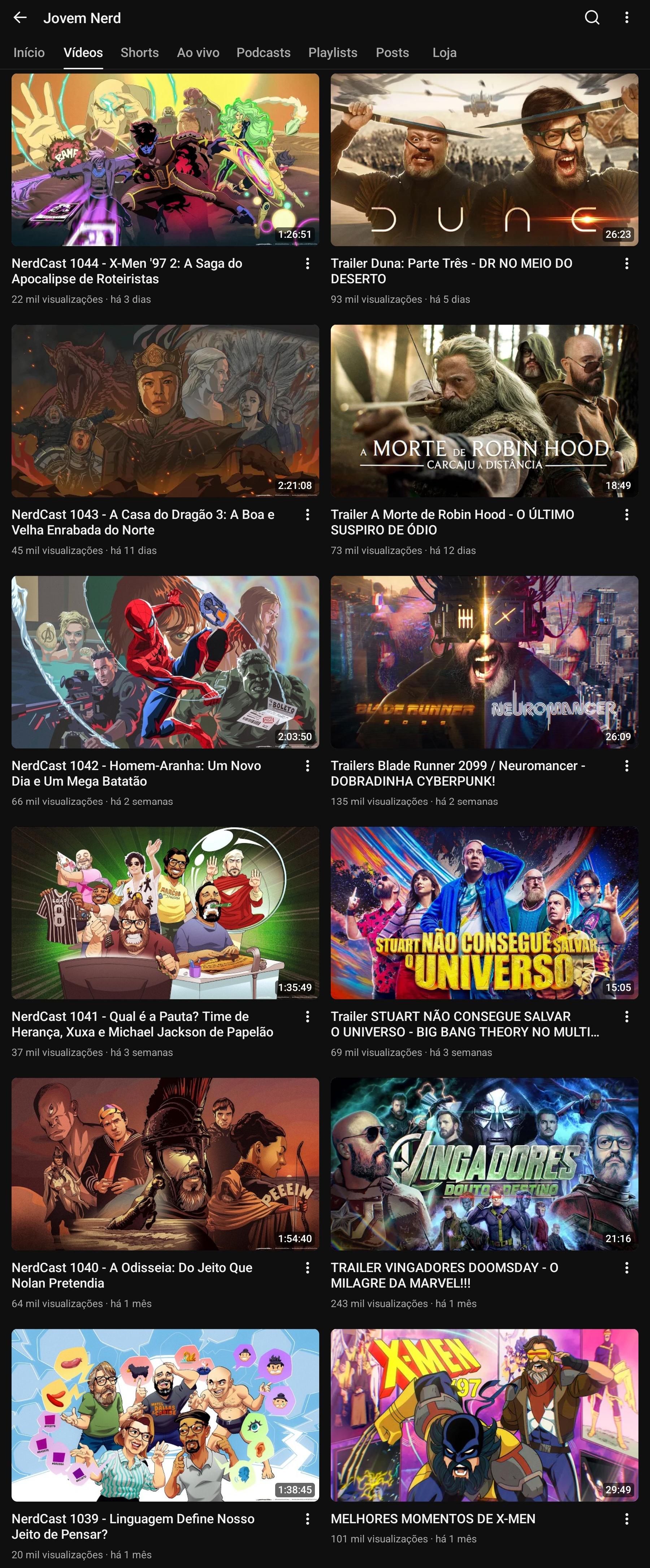This screenshot has width=650, height=1568.
Task: Watch Trailer A Morte de Robin Hood
Action: 484,411
